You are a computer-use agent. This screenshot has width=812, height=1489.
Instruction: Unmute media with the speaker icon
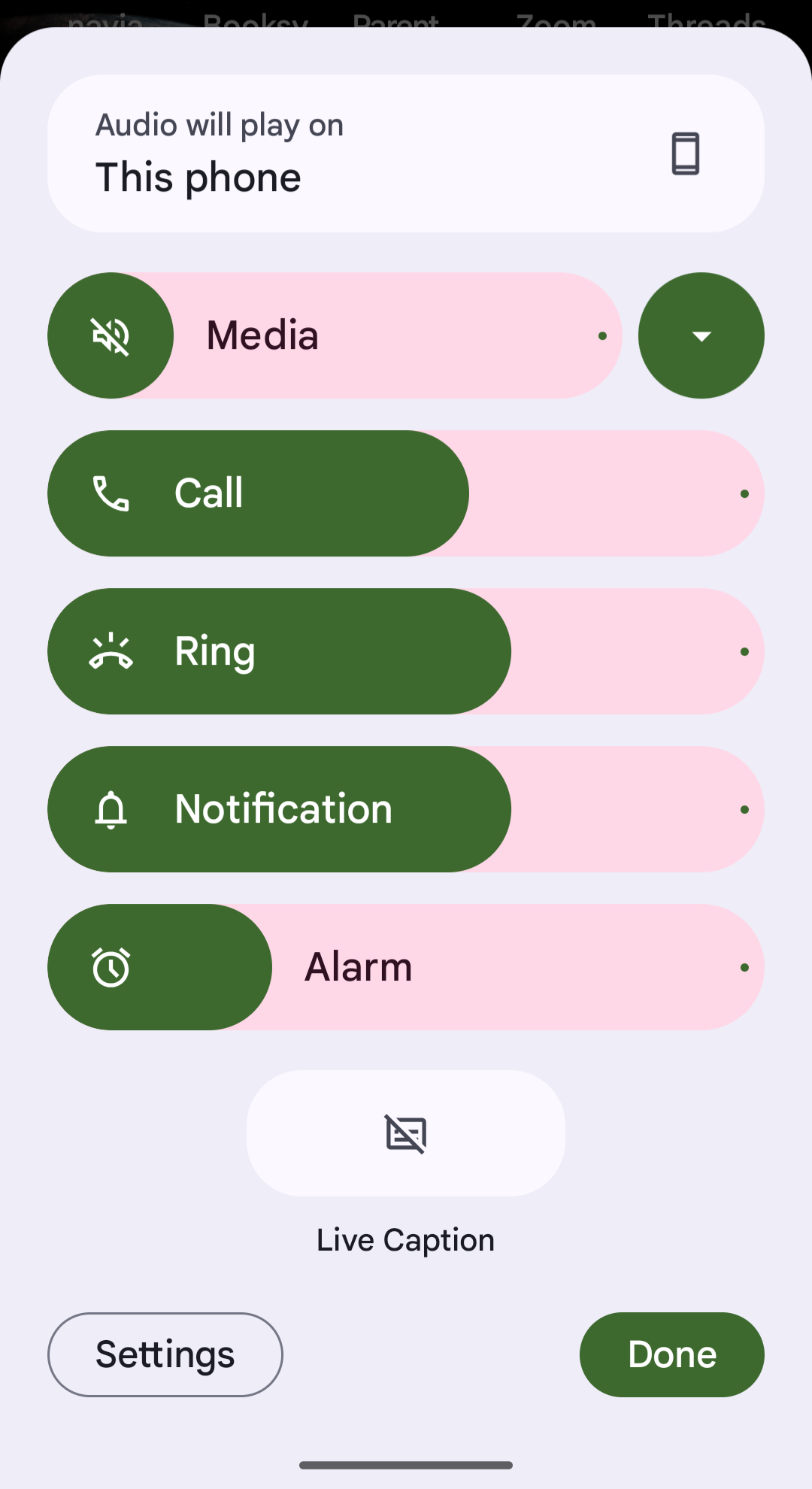tap(111, 335)
